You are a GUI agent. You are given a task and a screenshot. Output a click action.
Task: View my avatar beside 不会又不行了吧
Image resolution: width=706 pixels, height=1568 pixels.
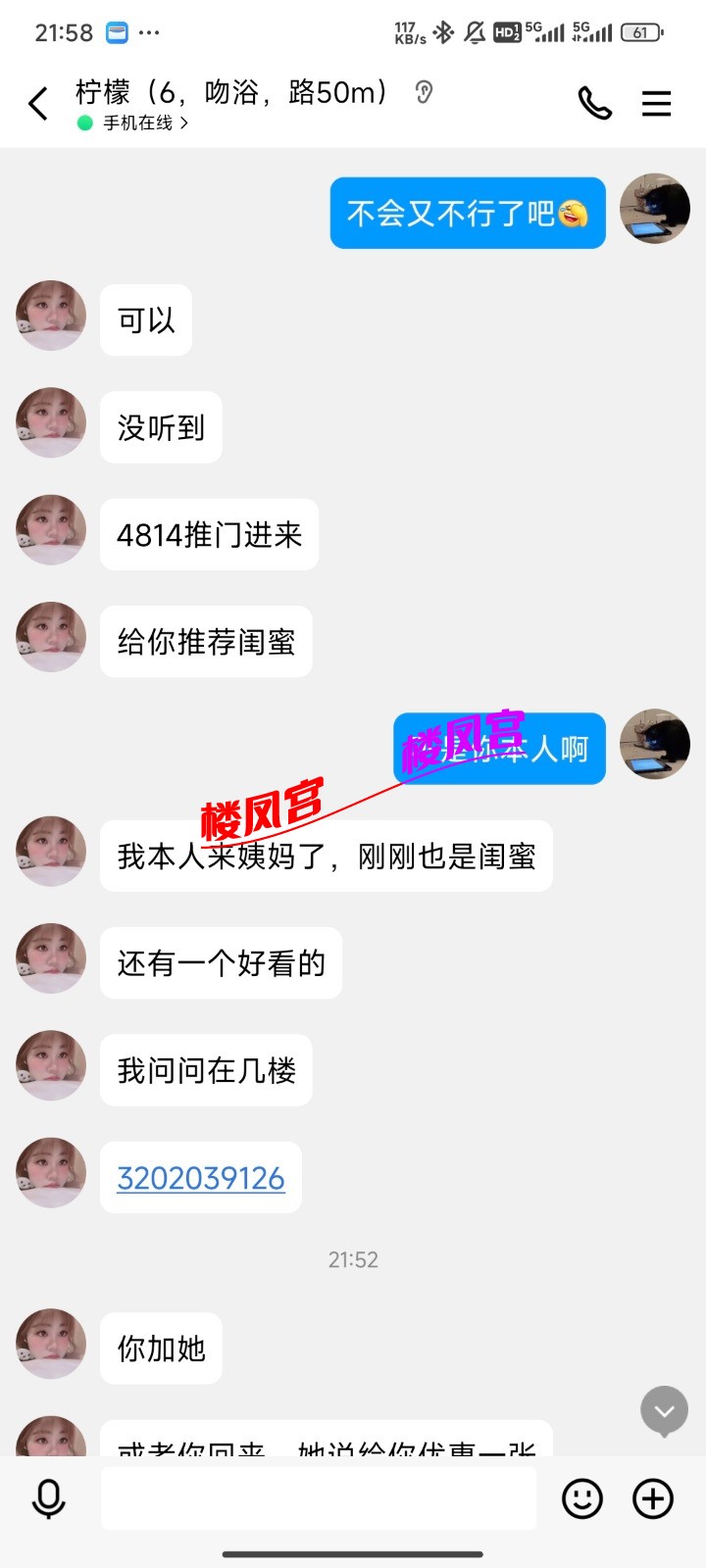[x=655, y=209]
